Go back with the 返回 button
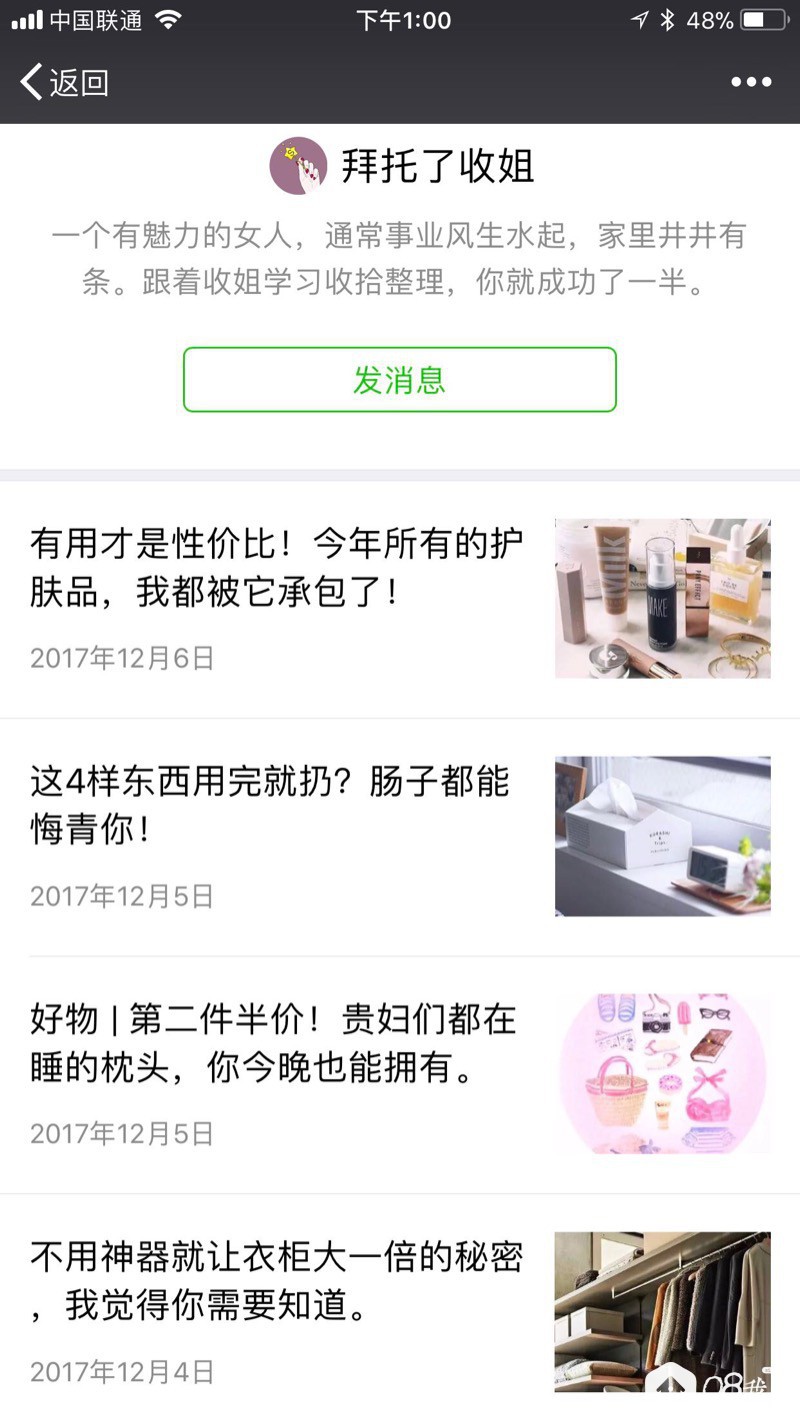Viewport: 800px width, 1423px height. (64, 82)
